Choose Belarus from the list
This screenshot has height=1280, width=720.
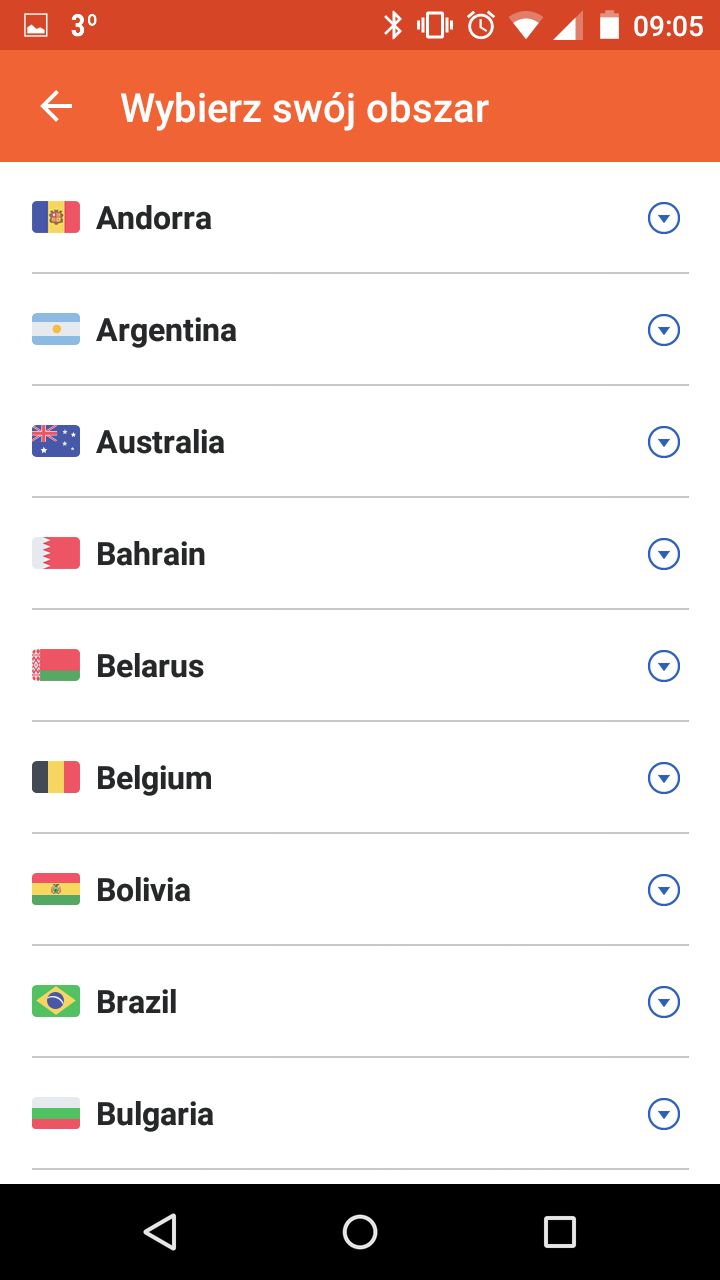pyautogui.click(x=360, y=665)
